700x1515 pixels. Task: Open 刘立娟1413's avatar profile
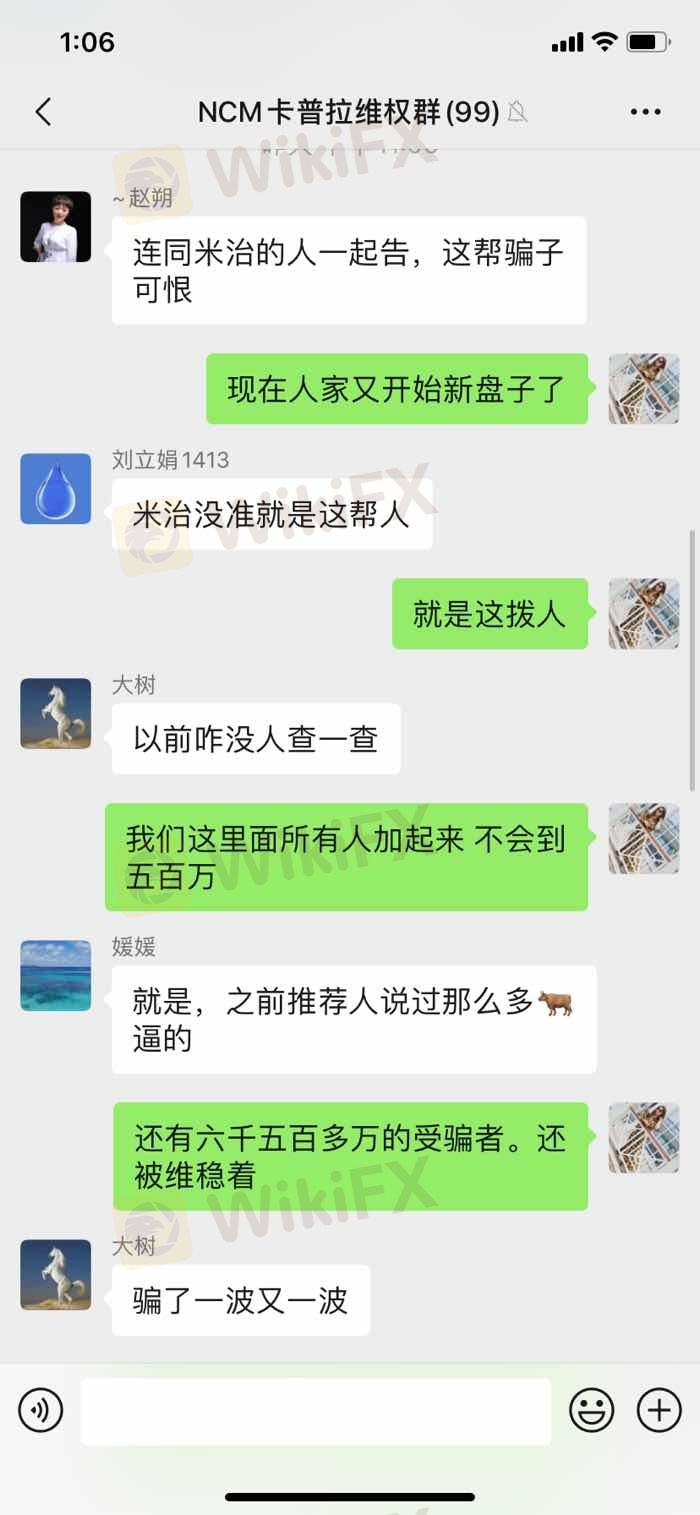56,489
